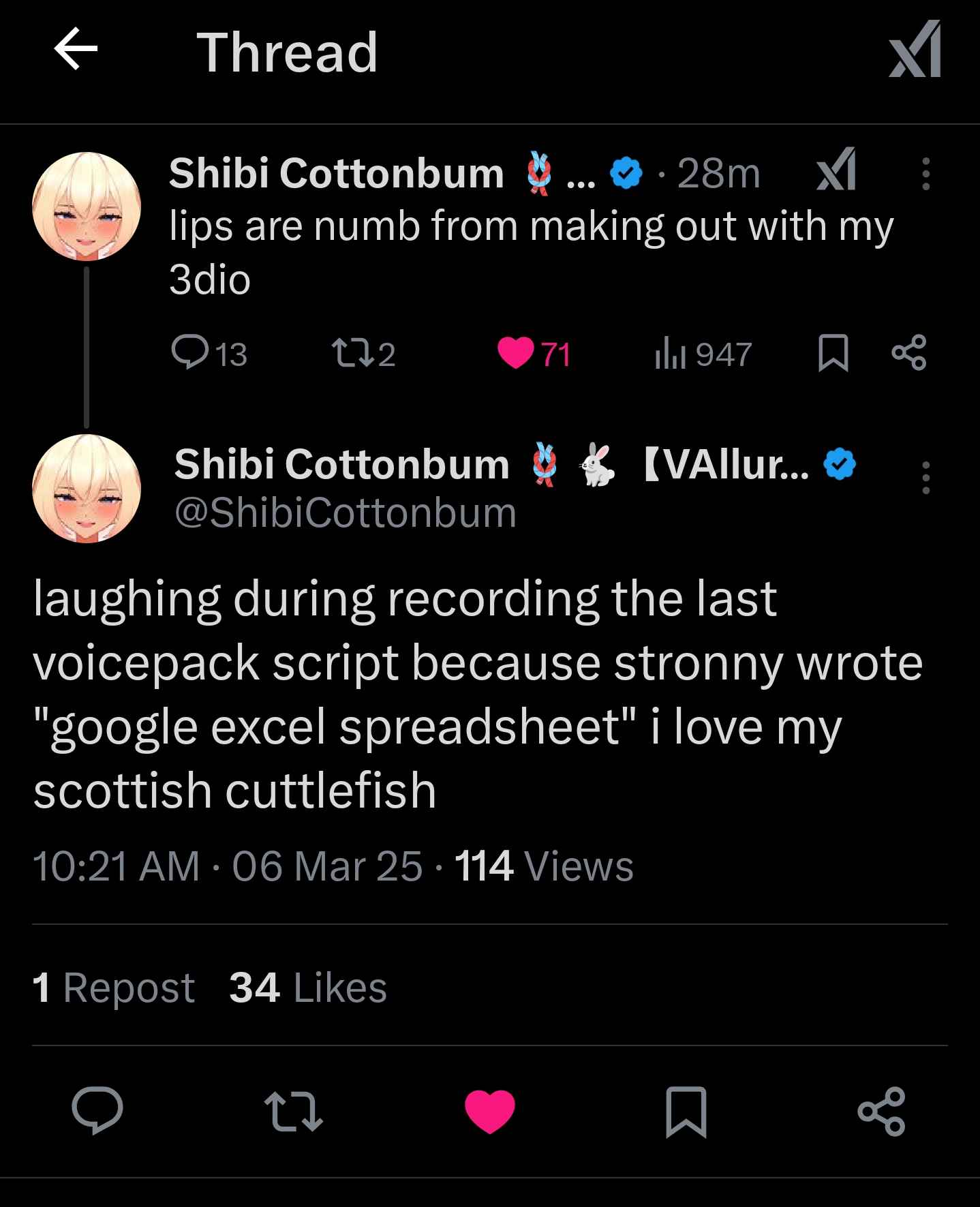Open overflow menu on the voicepack post
This screenshot has width=980, height=1207.
pos(925,477)
